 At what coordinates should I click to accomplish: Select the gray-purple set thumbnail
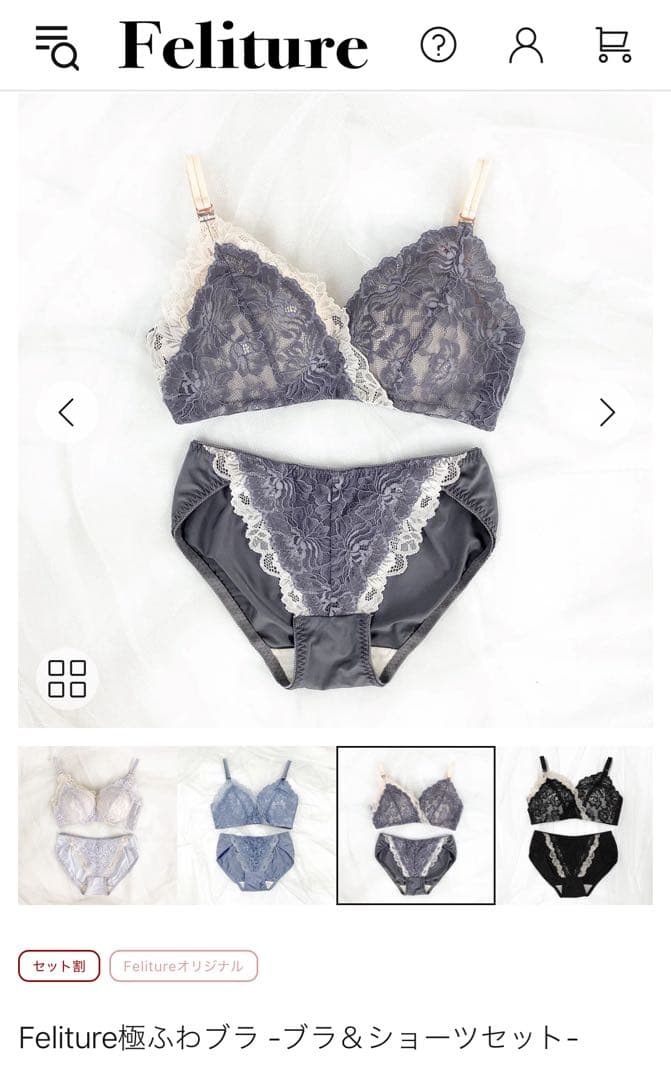tap(416, 825)
